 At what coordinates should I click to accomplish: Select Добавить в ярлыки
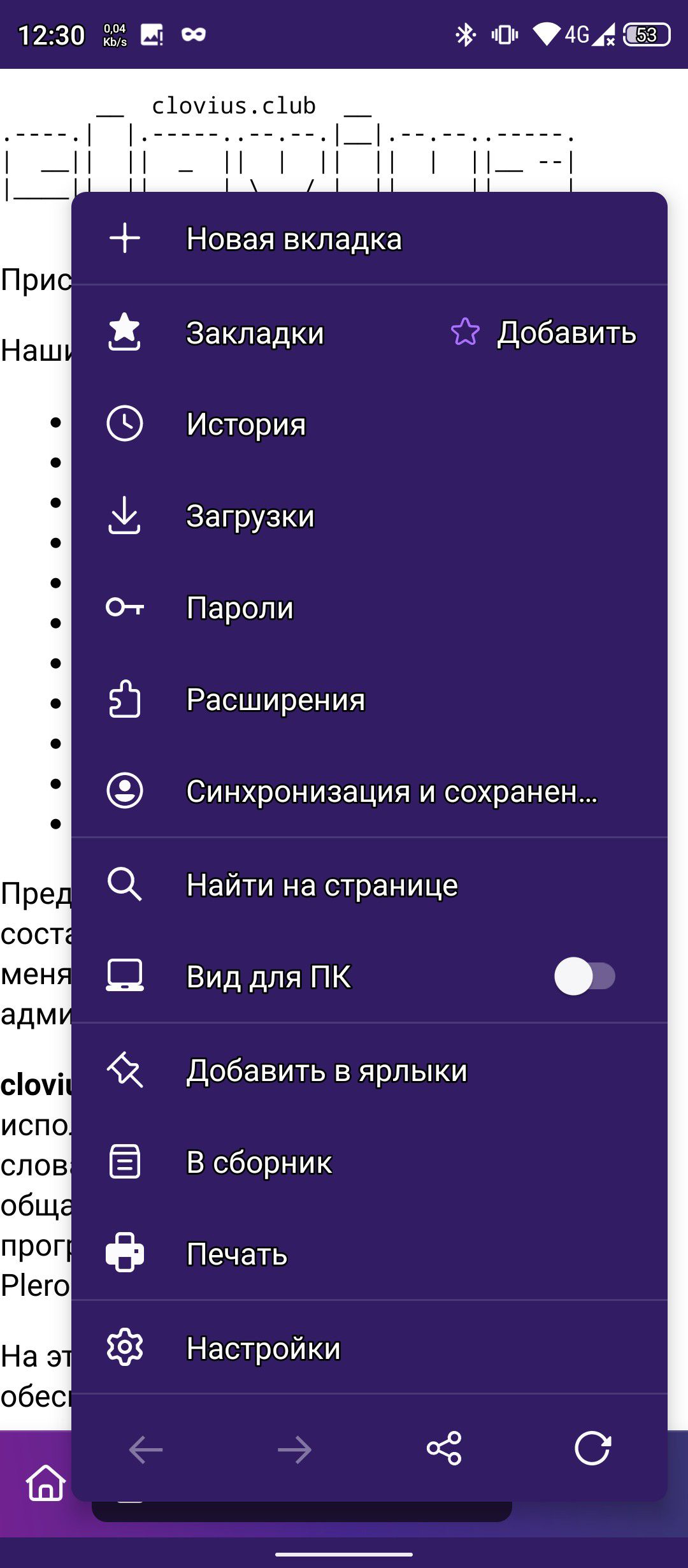coord(369,1070)
